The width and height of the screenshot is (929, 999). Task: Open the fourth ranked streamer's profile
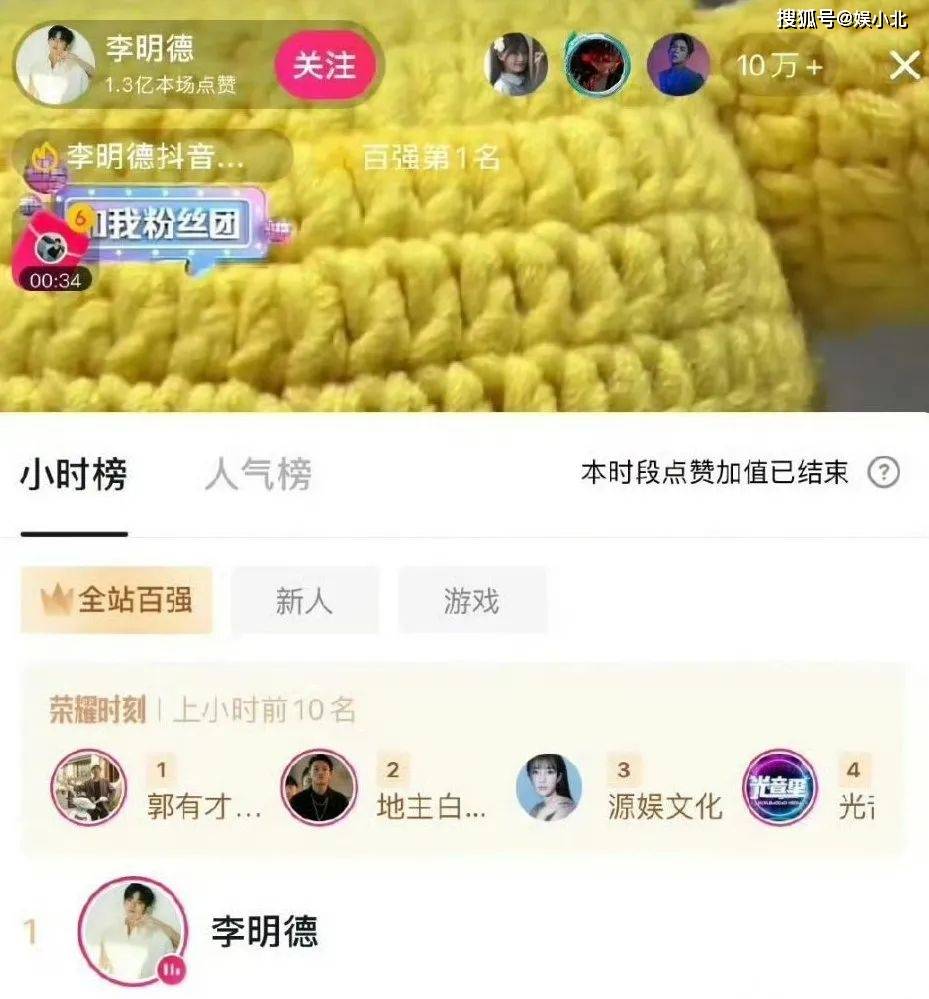(780, 787)
